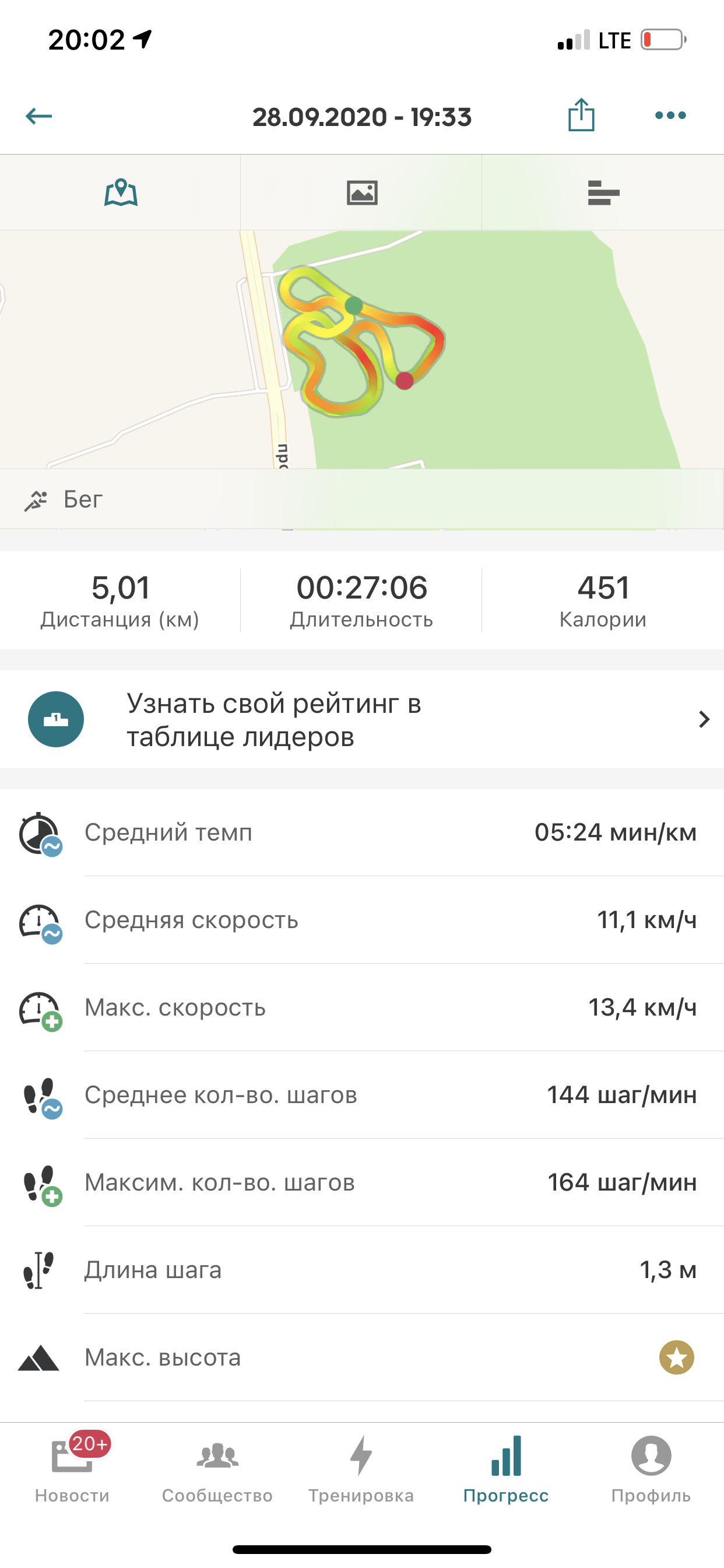724x1568 pixels.
Task: Switch to the map view tab
Action: 121,193
